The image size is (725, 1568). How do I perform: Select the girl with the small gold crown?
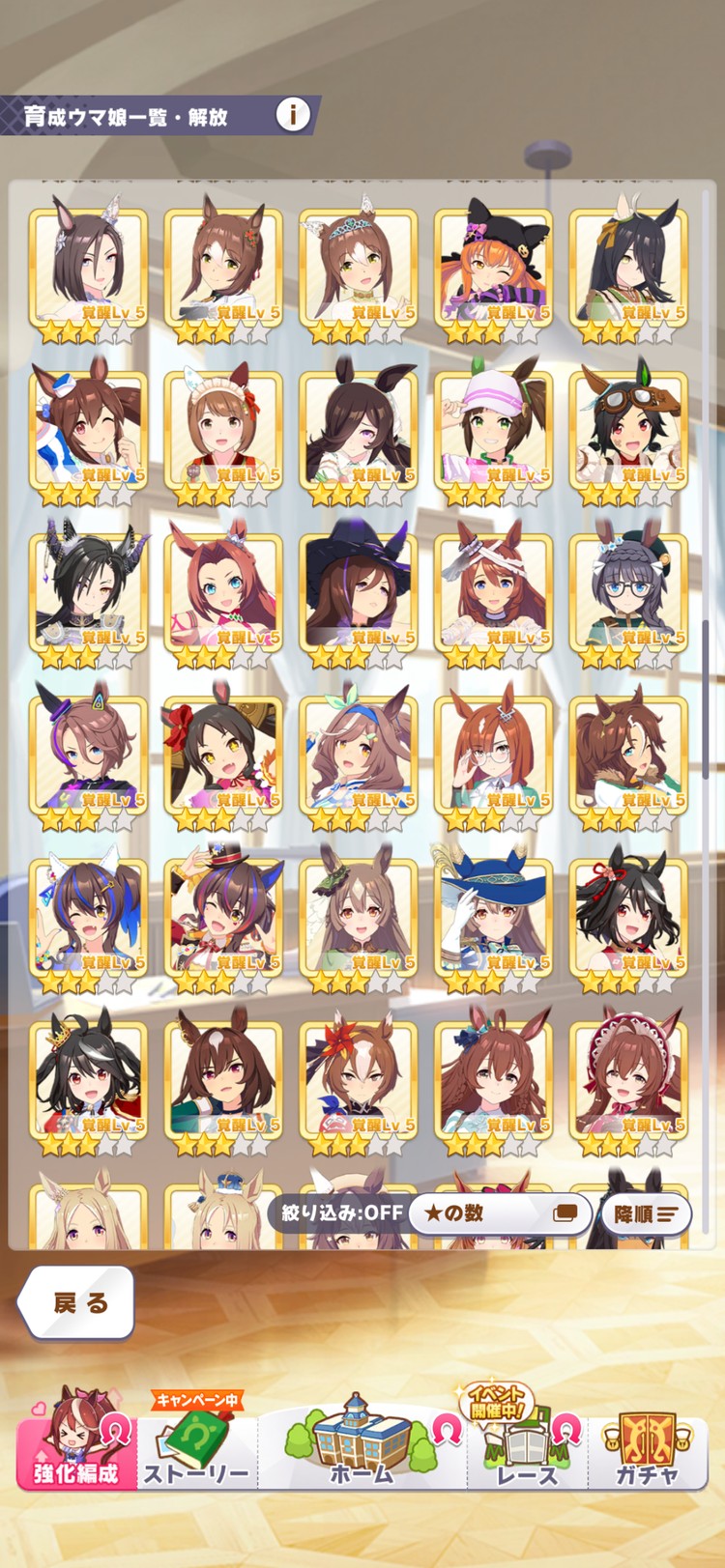point(88,1077)
